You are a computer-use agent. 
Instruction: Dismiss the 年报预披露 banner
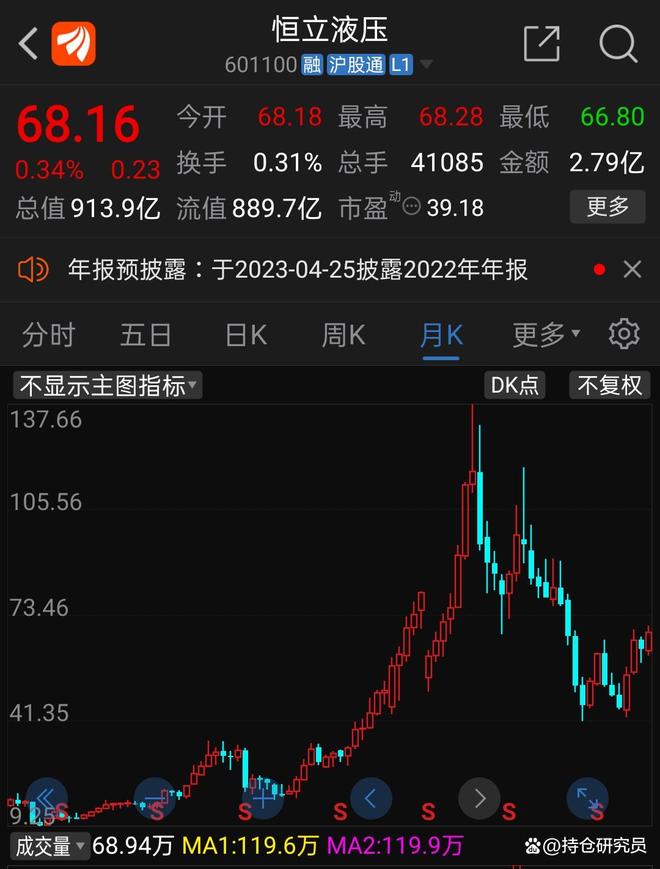[632, 269]
